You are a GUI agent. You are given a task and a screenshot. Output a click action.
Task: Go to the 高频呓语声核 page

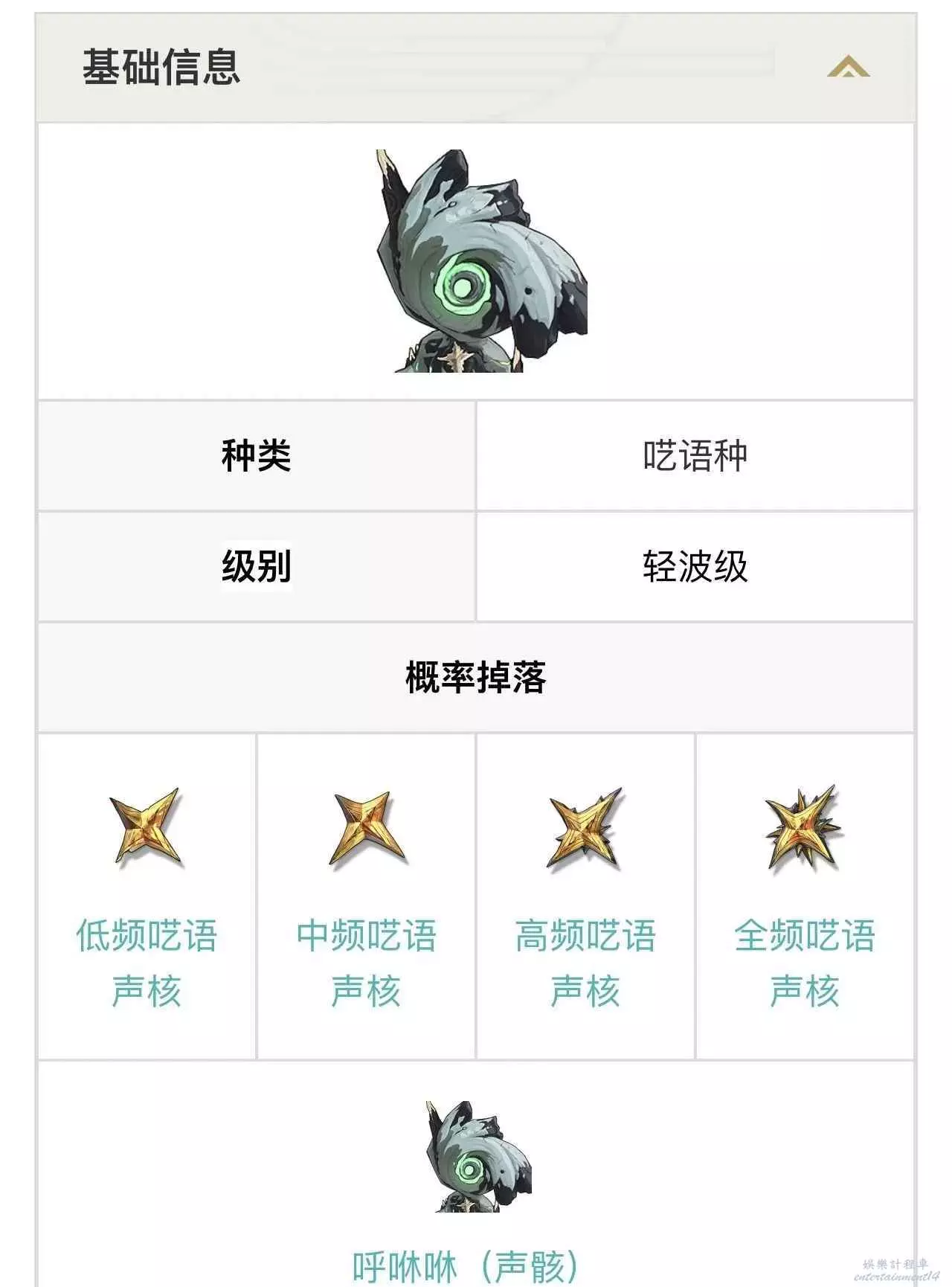[x=585, y=962]
